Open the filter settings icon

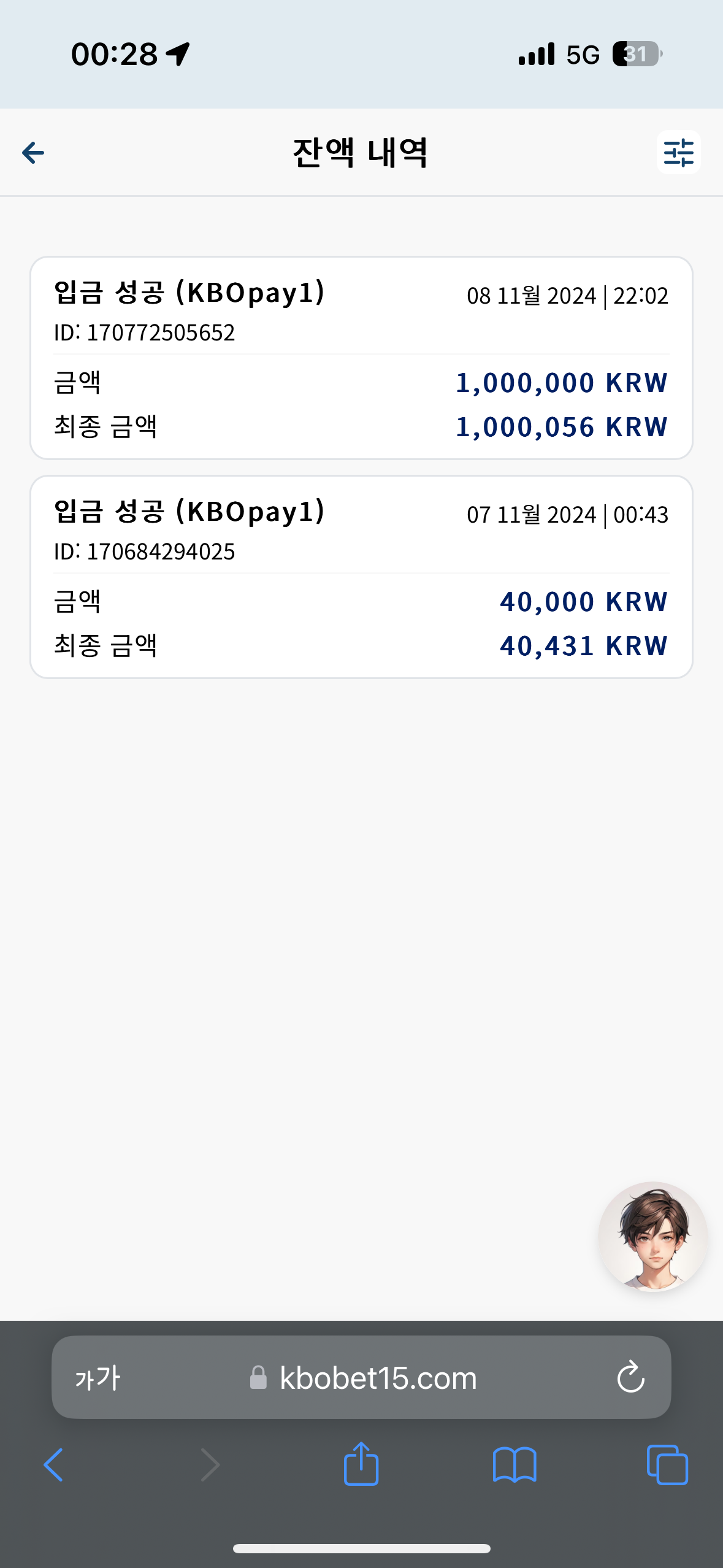tap(678, 153)
